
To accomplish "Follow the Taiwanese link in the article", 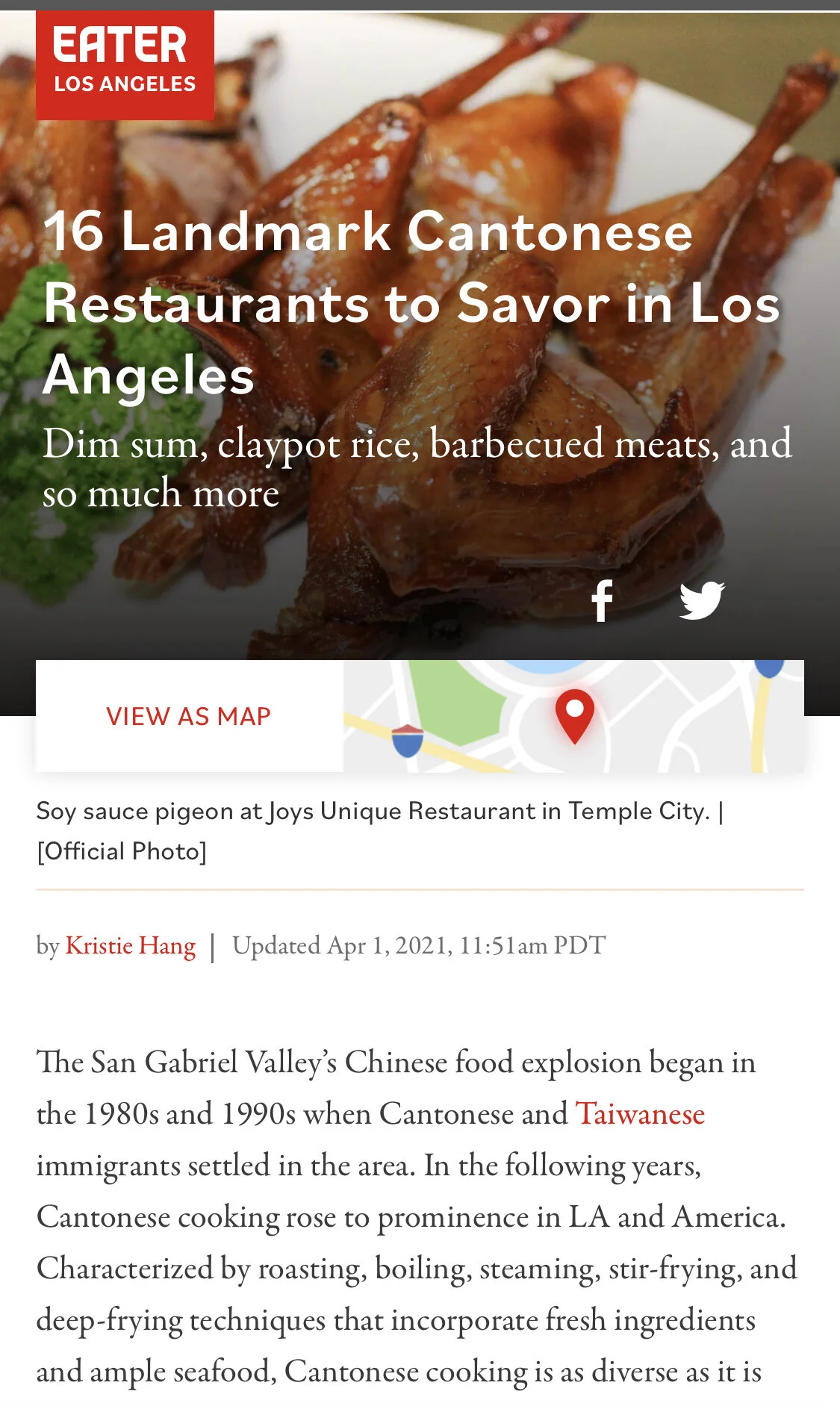I will pyautogui.click(x=640, y=1114).
